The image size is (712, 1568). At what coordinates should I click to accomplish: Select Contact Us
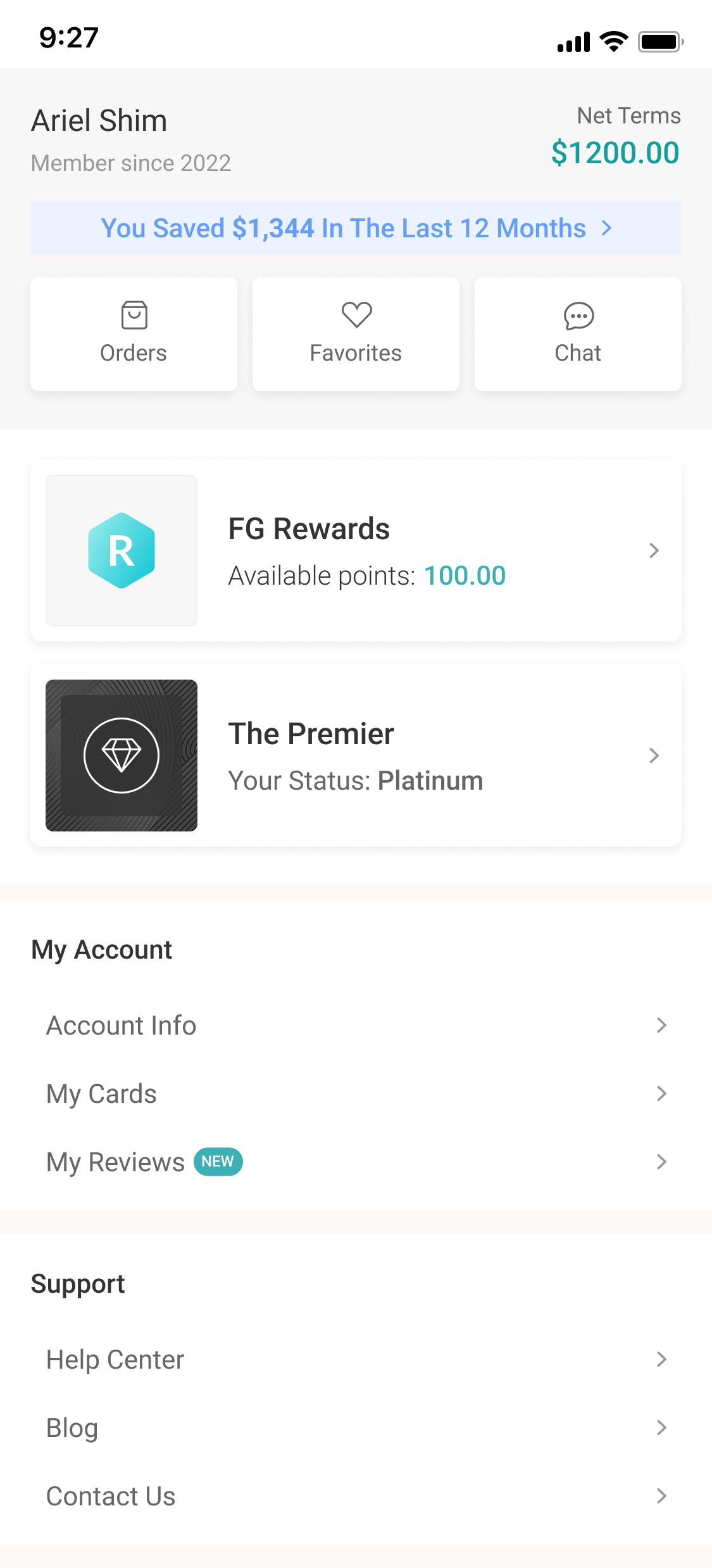(x=356, y=1496)
